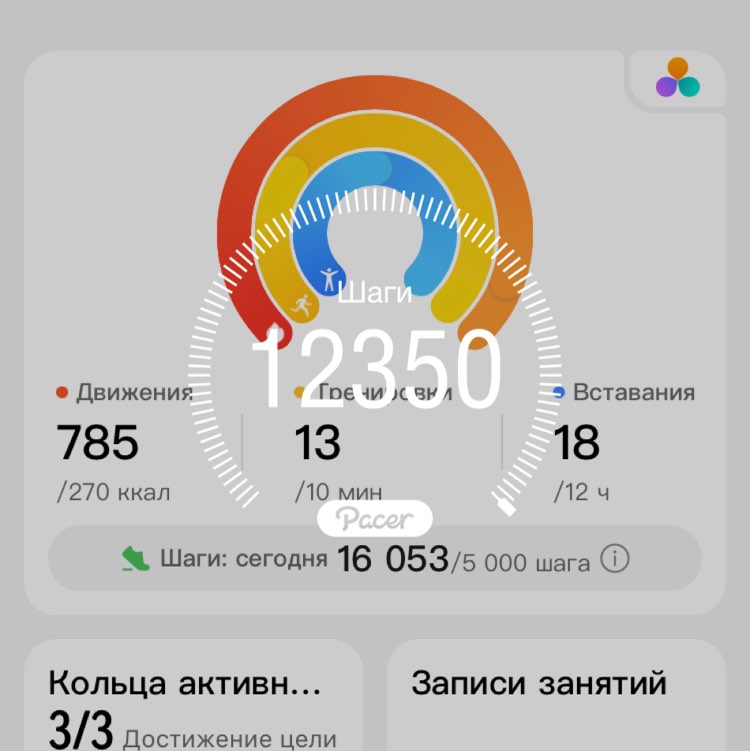The width and height of the screenshot is (750, 751).
Task: Open the info icon after step goal
Action: tap(612, 561)
